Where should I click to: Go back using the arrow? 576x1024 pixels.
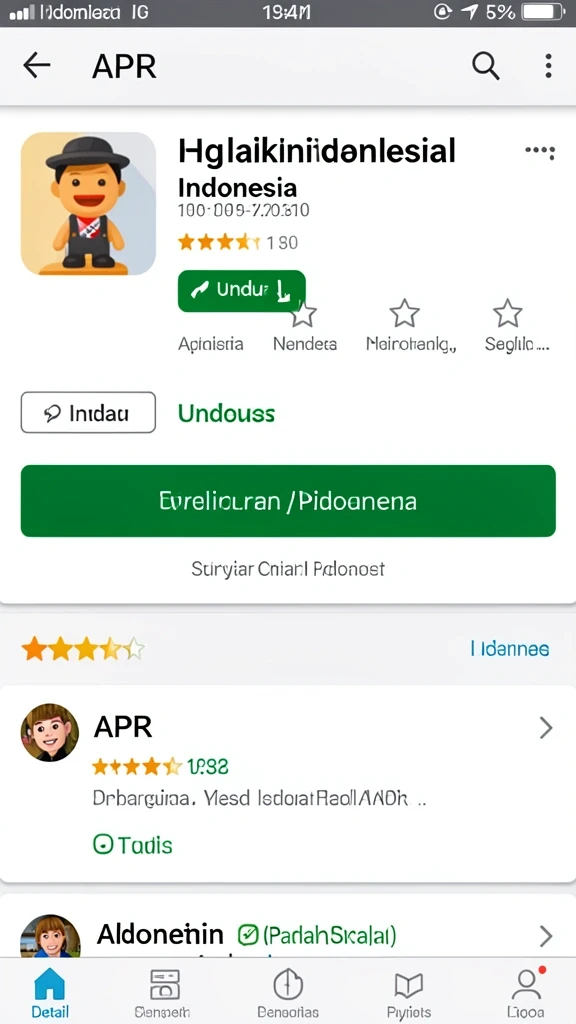click(x=37, y=65)
